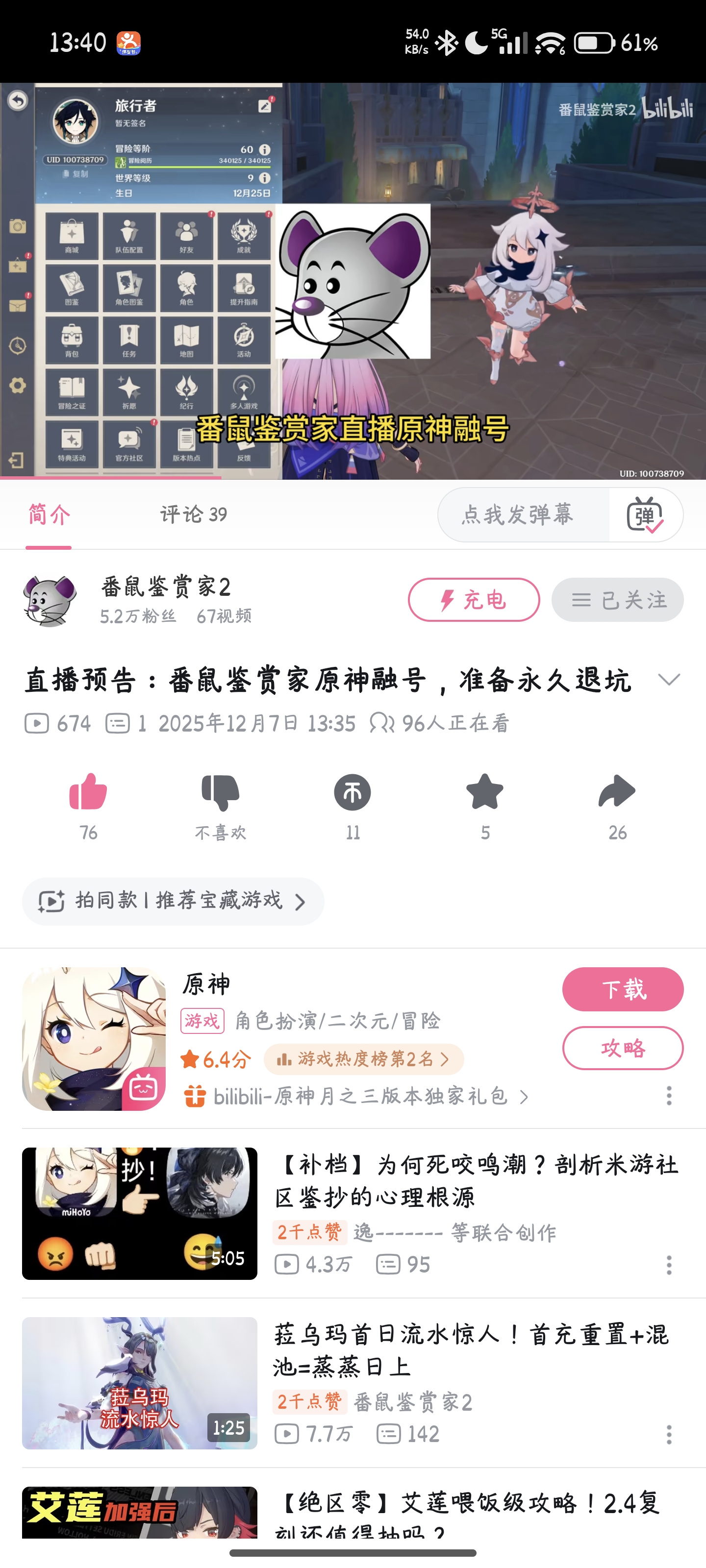706x1568 pixels.
Task: Open 拍同款 | 推荐宝藏游戏 chip
Action: pos(173,902)
